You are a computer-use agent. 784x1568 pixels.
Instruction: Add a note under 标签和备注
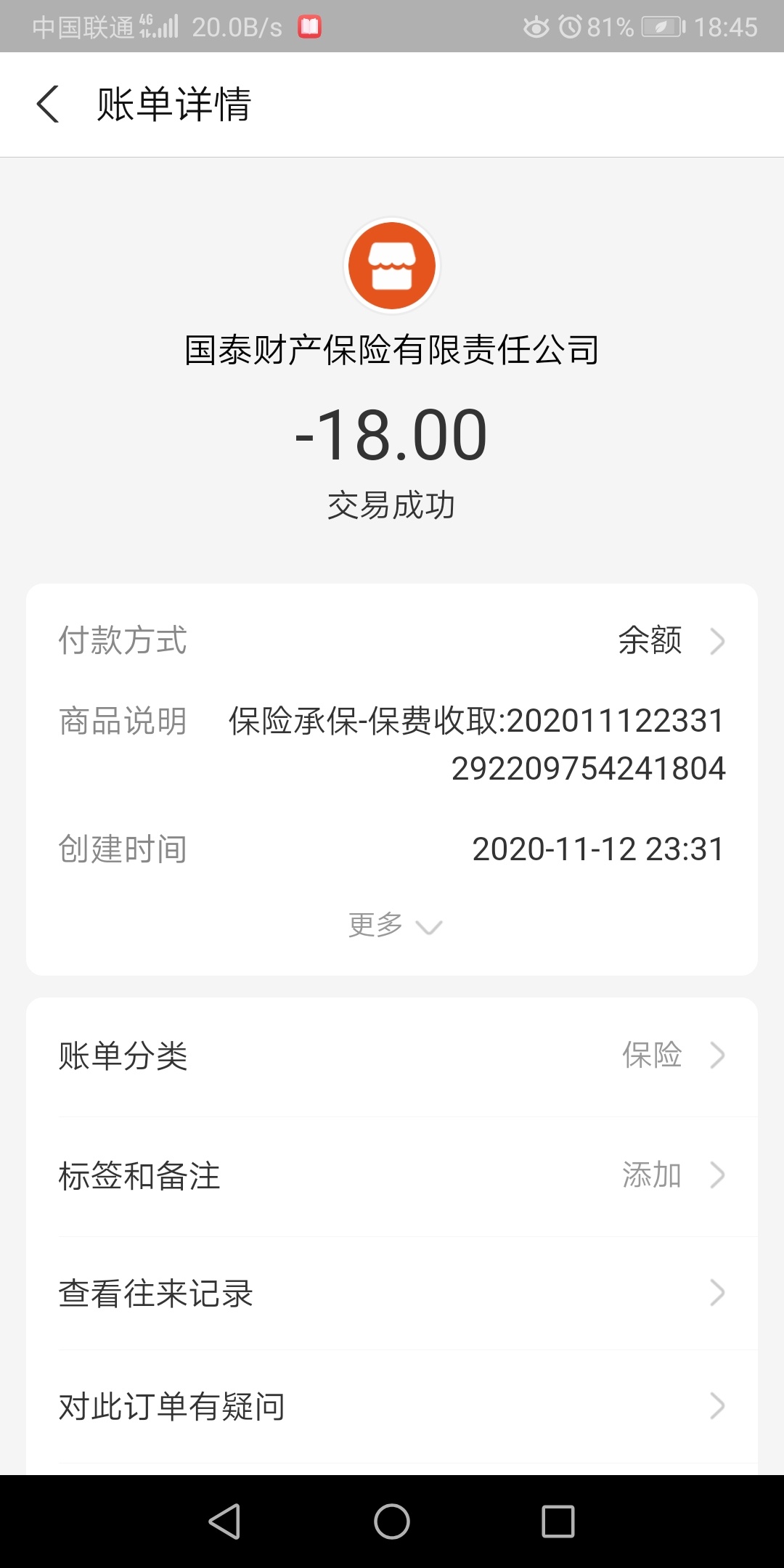[x=392, y=1175]
